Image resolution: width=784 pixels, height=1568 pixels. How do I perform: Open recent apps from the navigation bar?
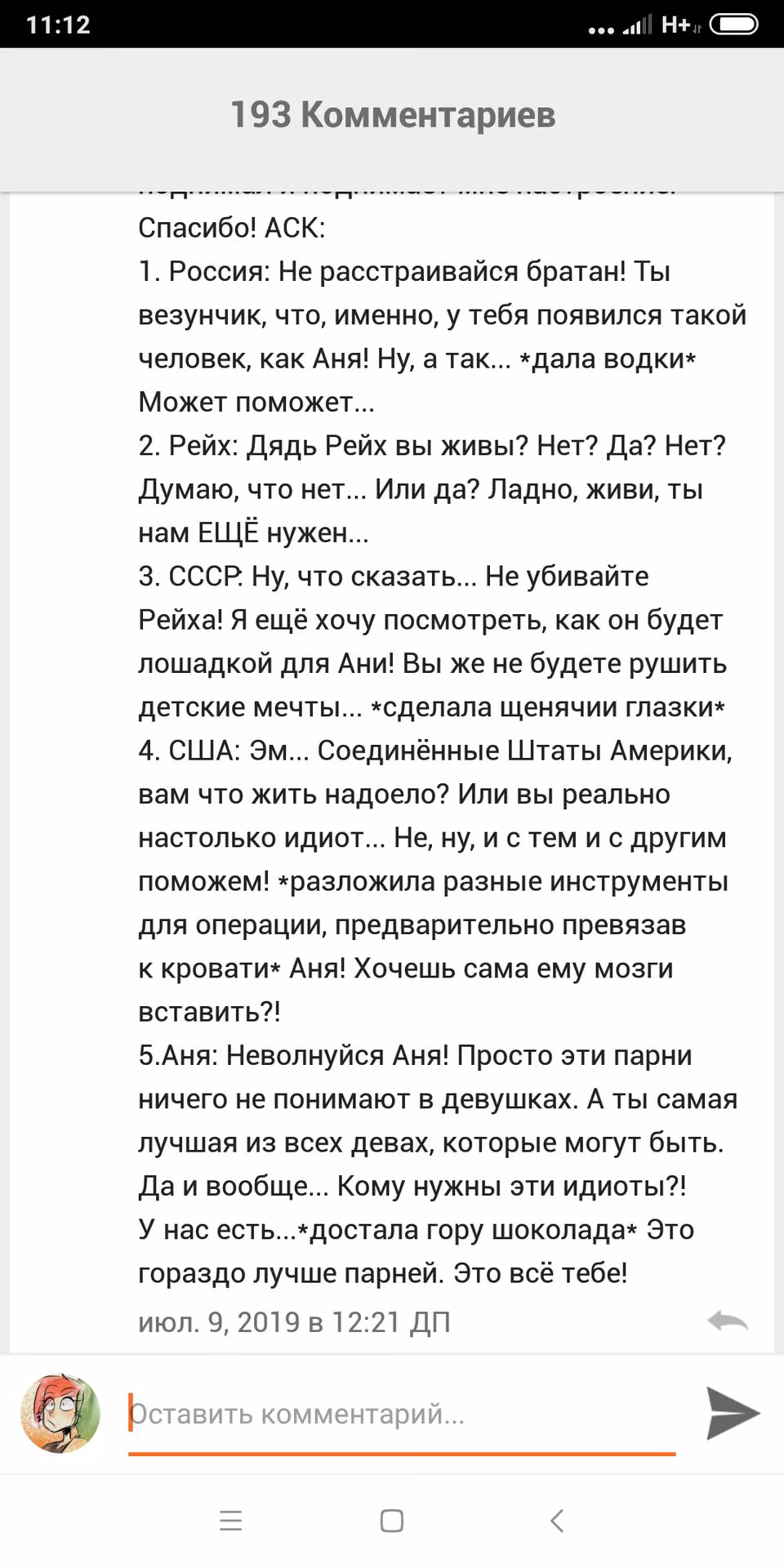pos(231,1521)
